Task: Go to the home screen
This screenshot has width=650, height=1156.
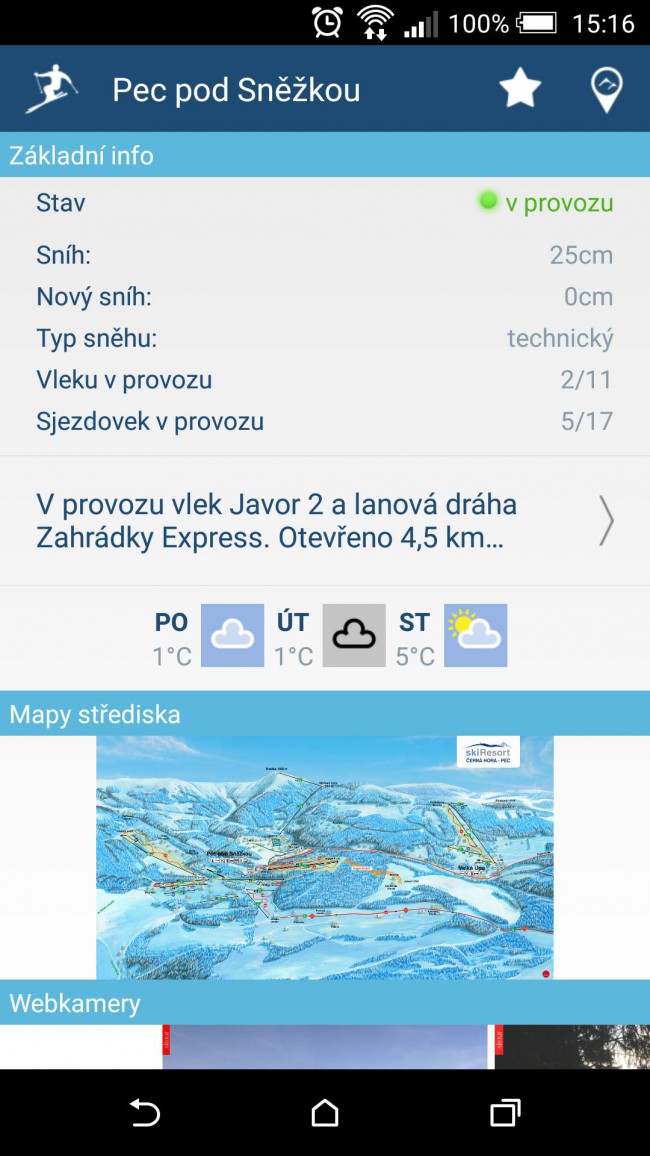Action: (x=325, y=1112)
